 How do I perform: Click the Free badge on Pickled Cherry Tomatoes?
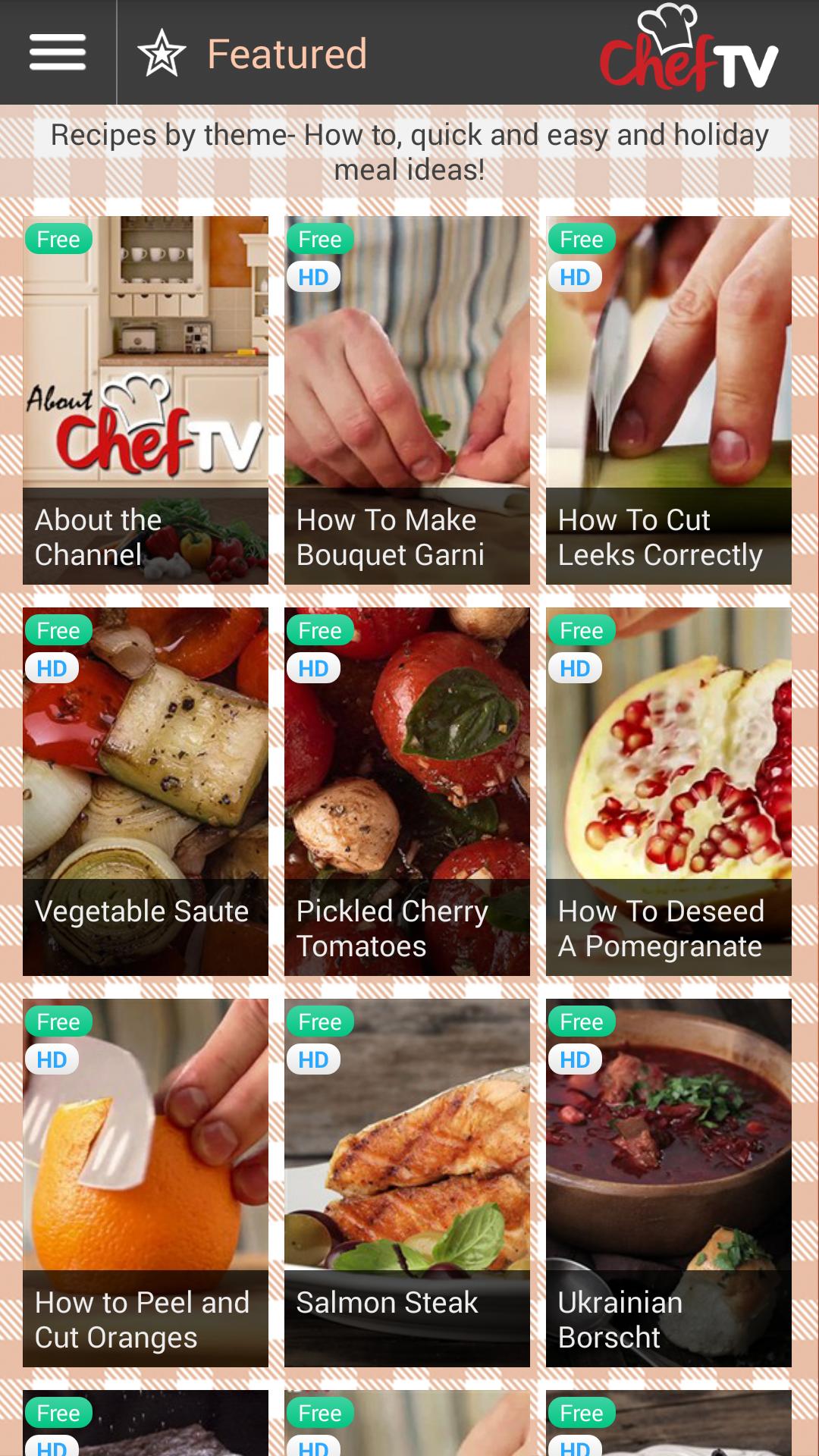click(x=320, y=630)
